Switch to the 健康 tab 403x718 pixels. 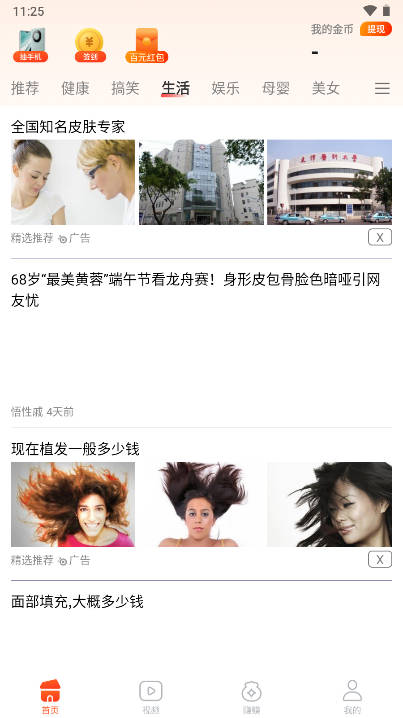pyautogui.click(x=75, y=88)
